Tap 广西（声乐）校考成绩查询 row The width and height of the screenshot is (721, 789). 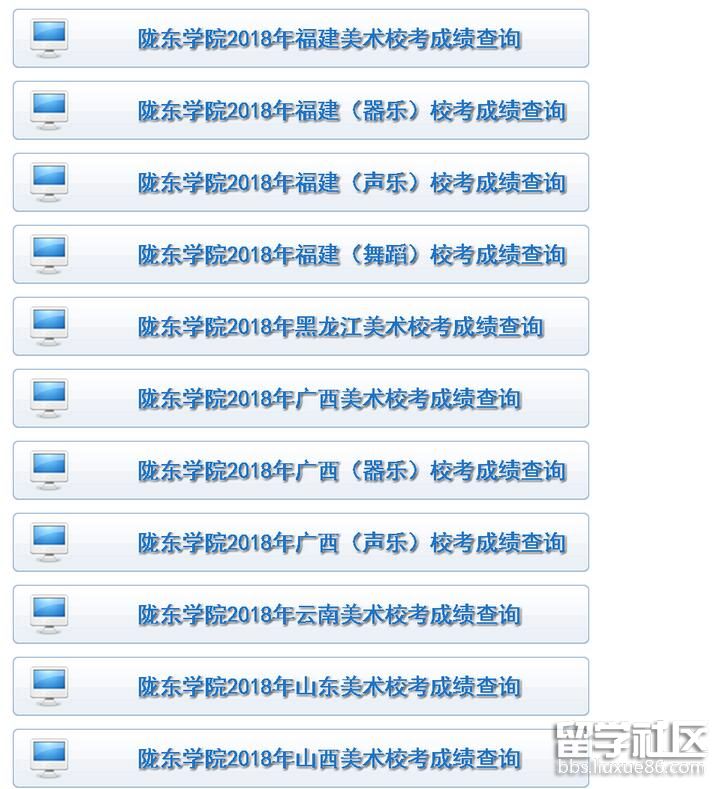(351, 543)
